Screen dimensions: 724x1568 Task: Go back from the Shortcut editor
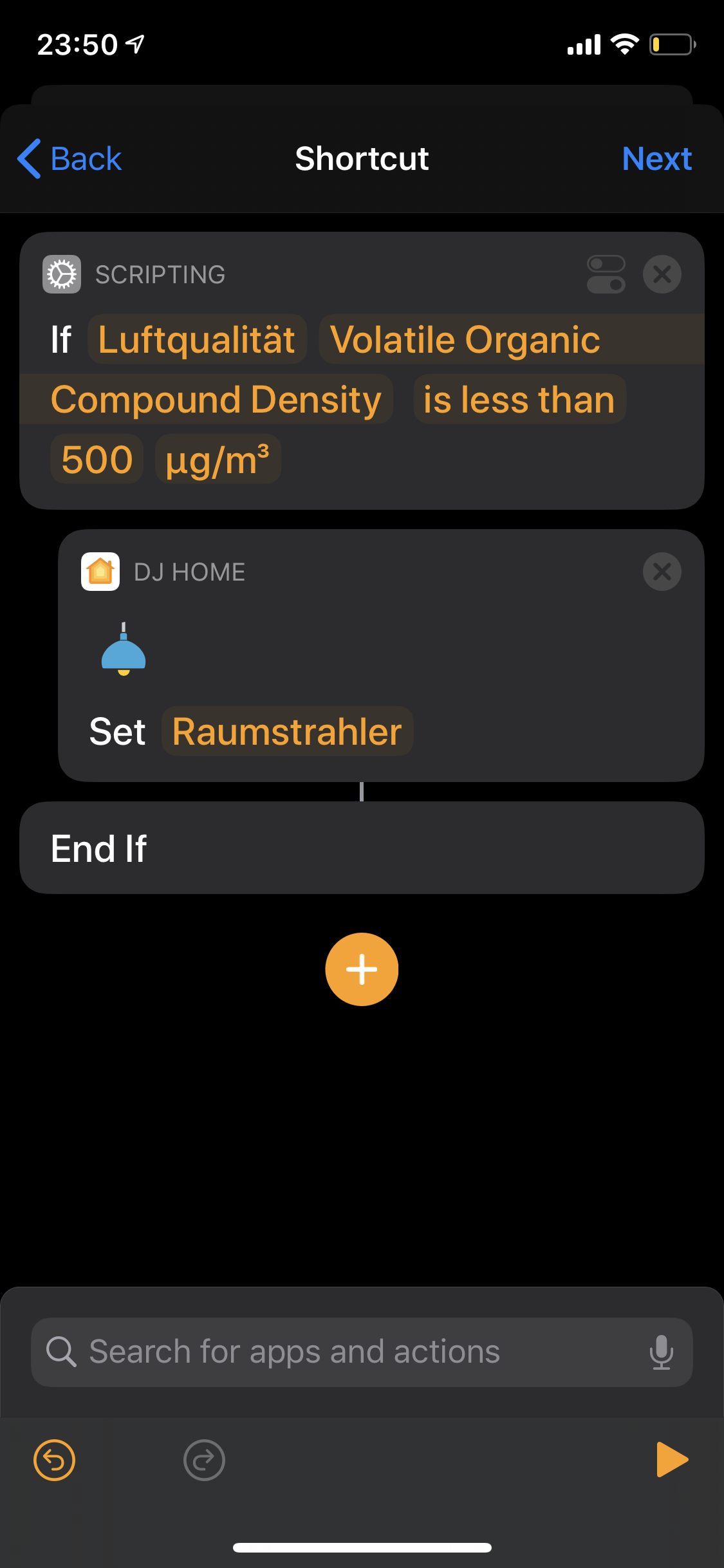[70, 159]
